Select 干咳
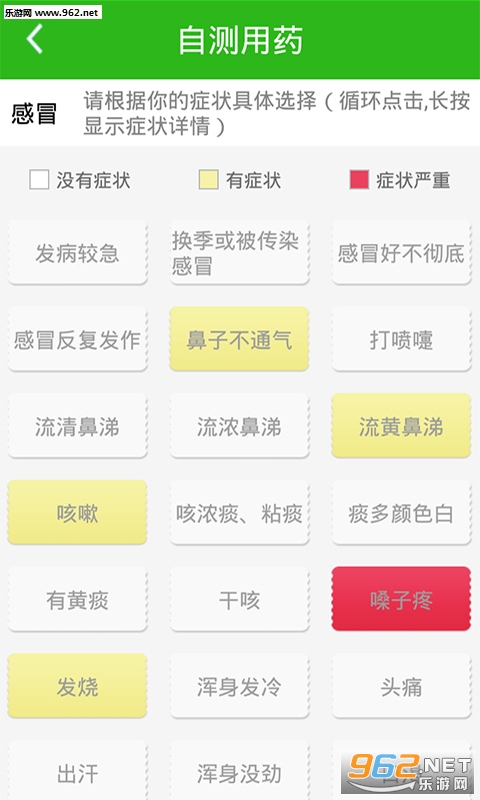 (x=239, y=599)
